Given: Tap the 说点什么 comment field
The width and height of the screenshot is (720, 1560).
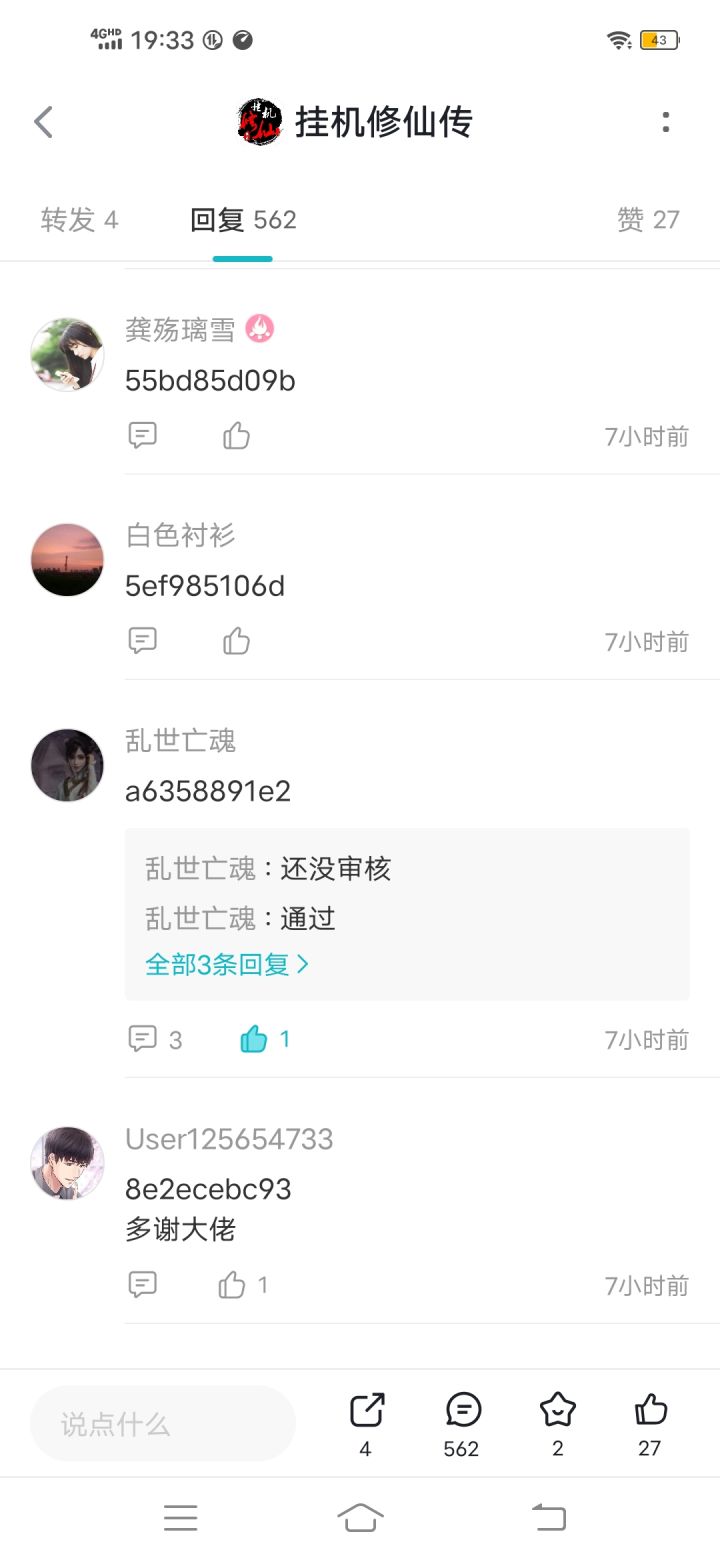Looking at the screenshot, I should pos(163,1424).
